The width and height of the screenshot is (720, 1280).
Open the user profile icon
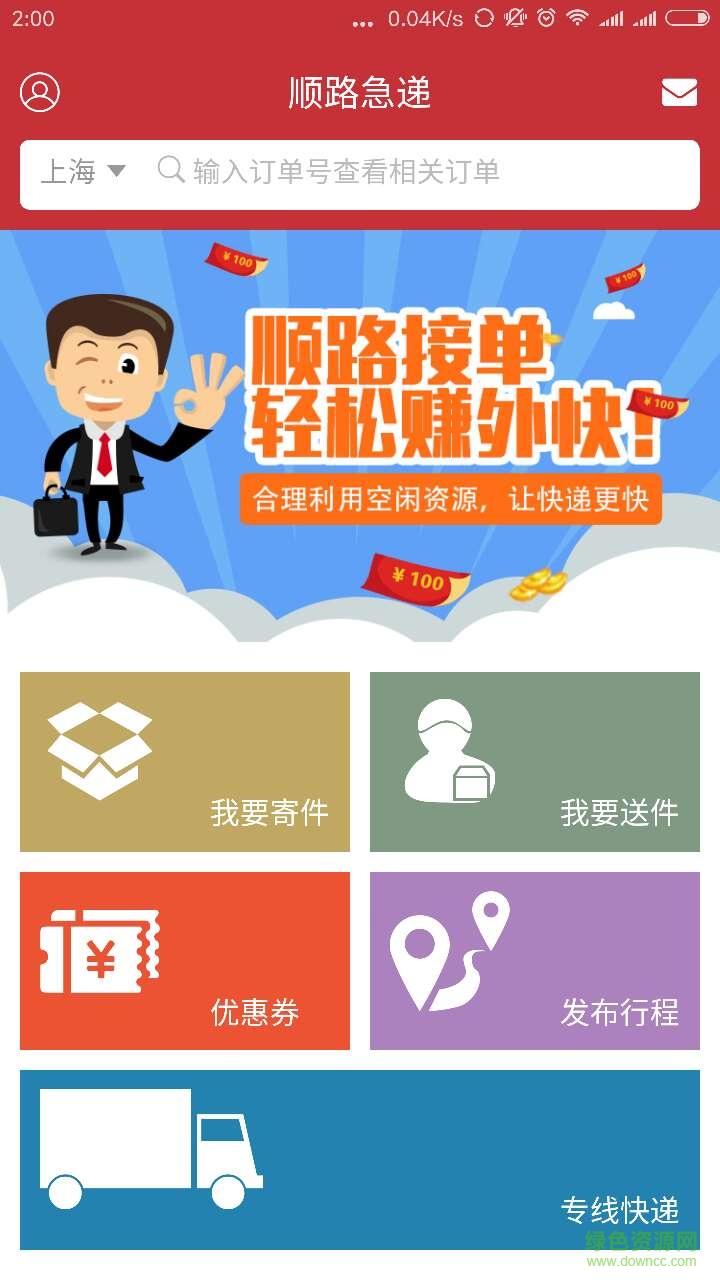[x=40, y=93]
